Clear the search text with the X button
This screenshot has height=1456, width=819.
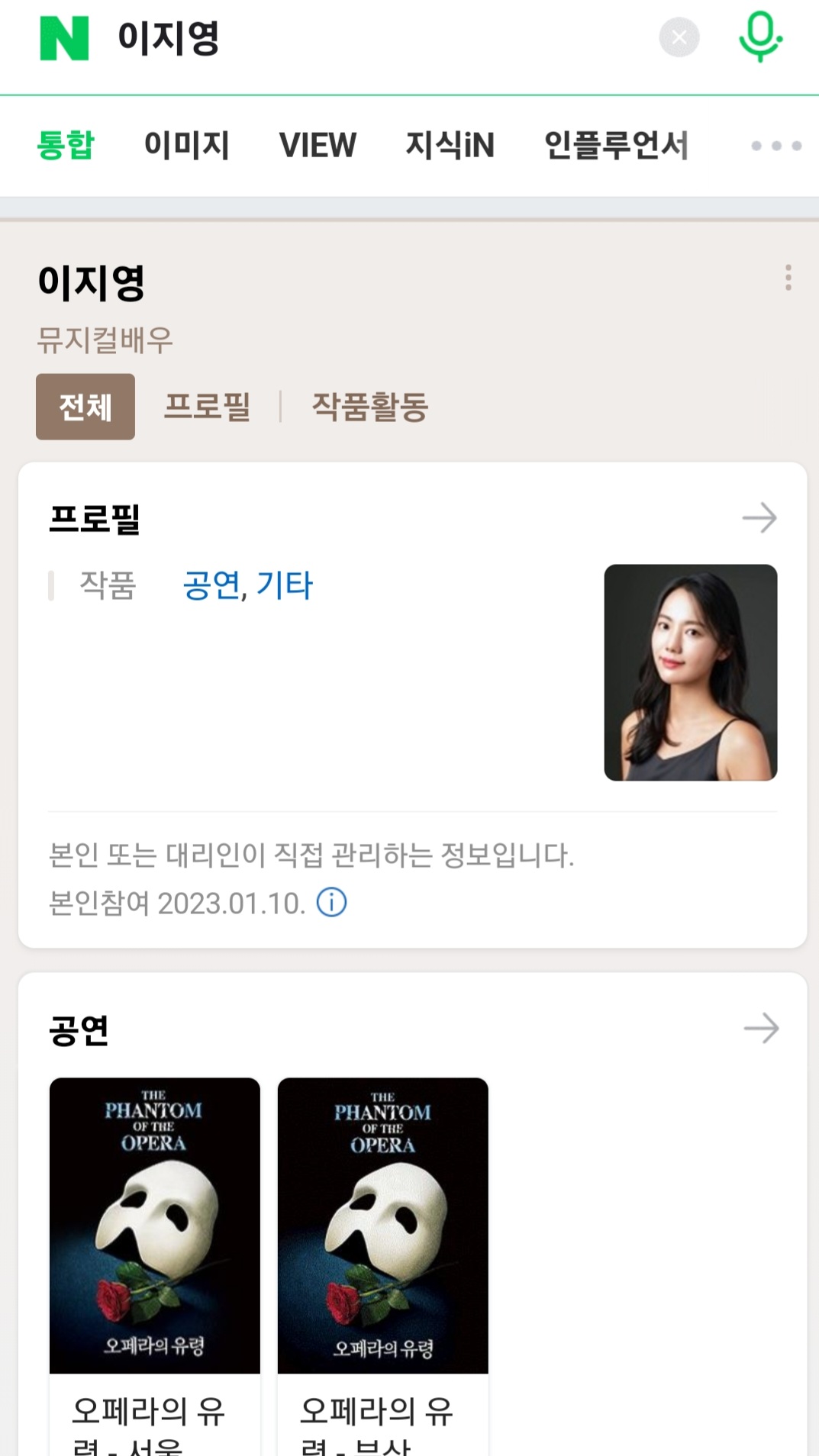679,37
